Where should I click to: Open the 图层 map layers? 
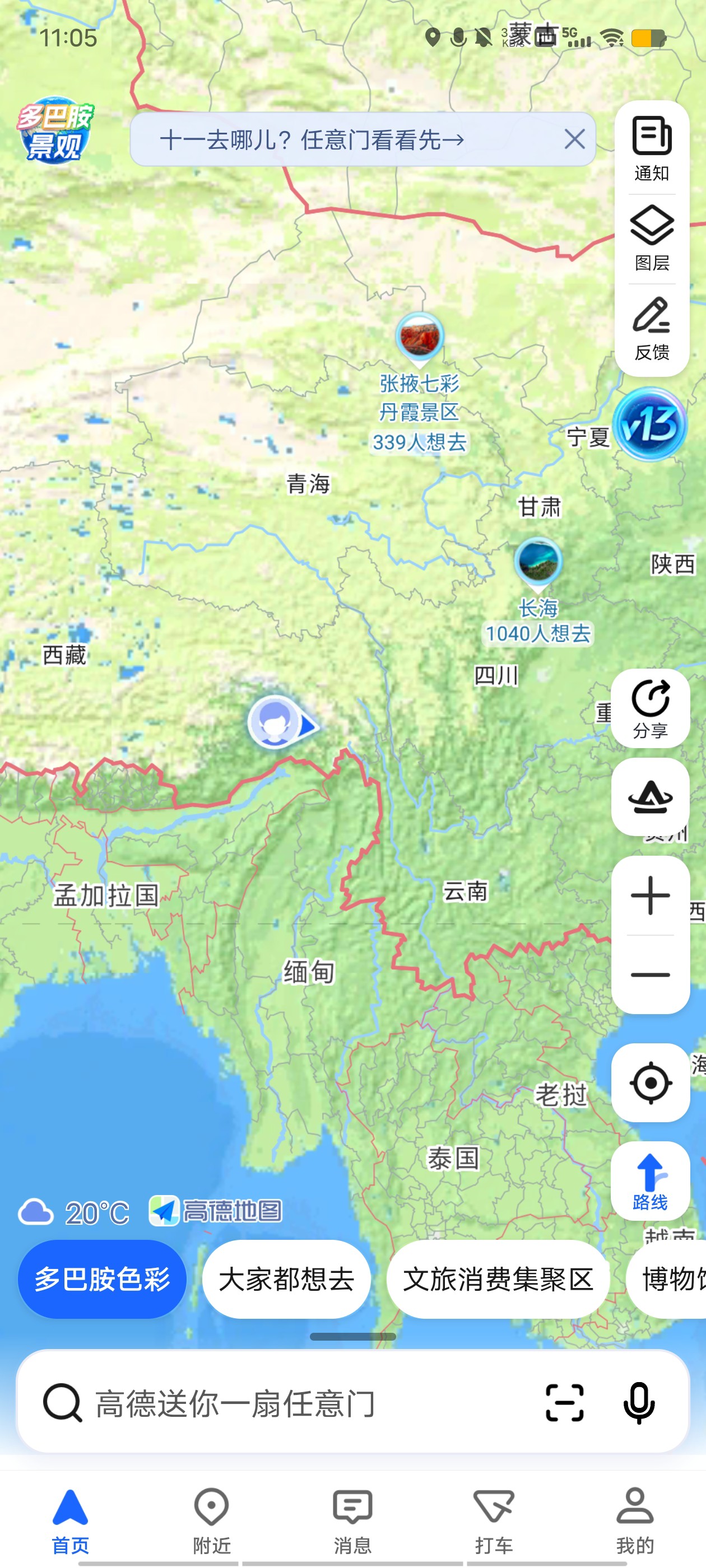pos(651,238)
